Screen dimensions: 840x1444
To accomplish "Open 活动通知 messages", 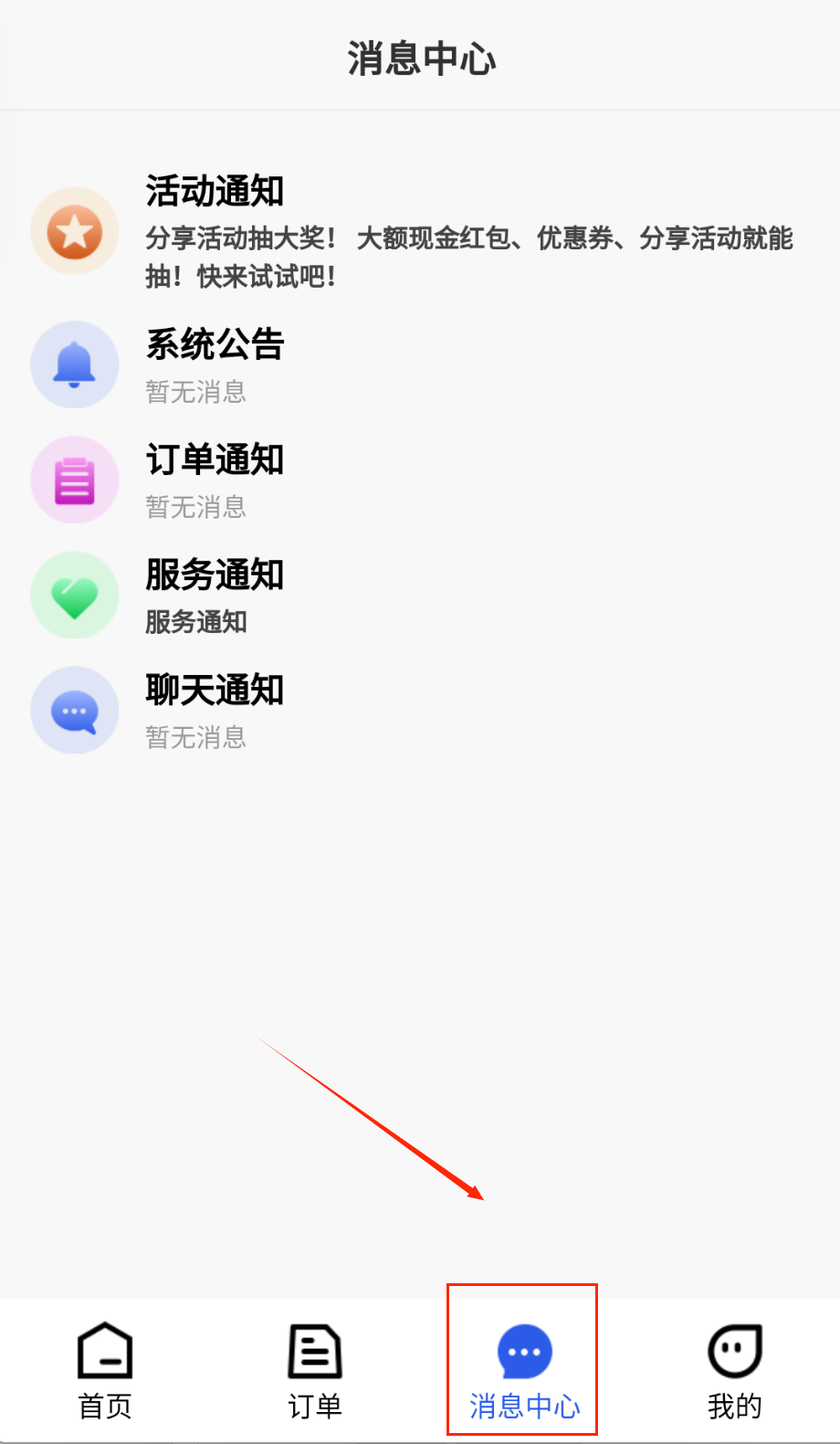I will point(420,231).
